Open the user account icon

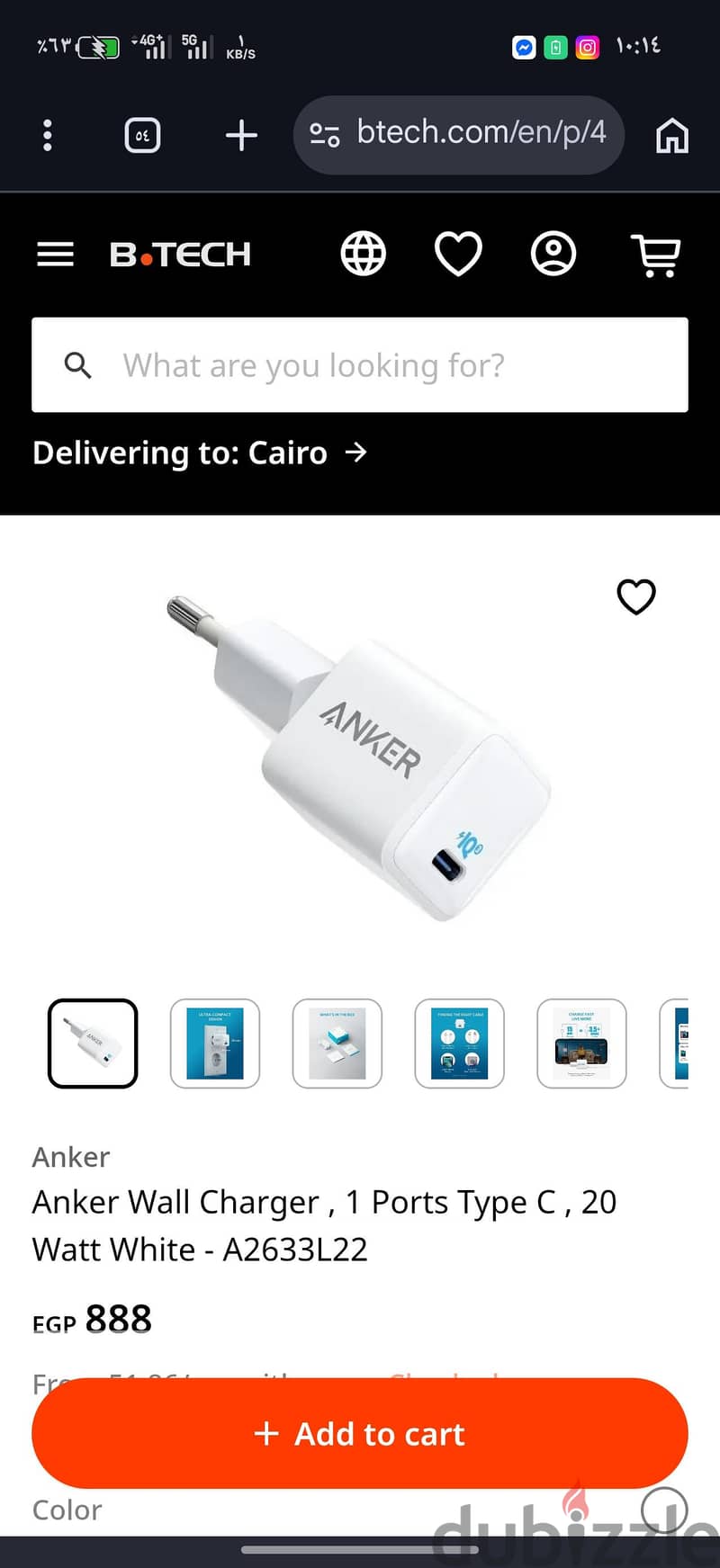coord(553,254)
